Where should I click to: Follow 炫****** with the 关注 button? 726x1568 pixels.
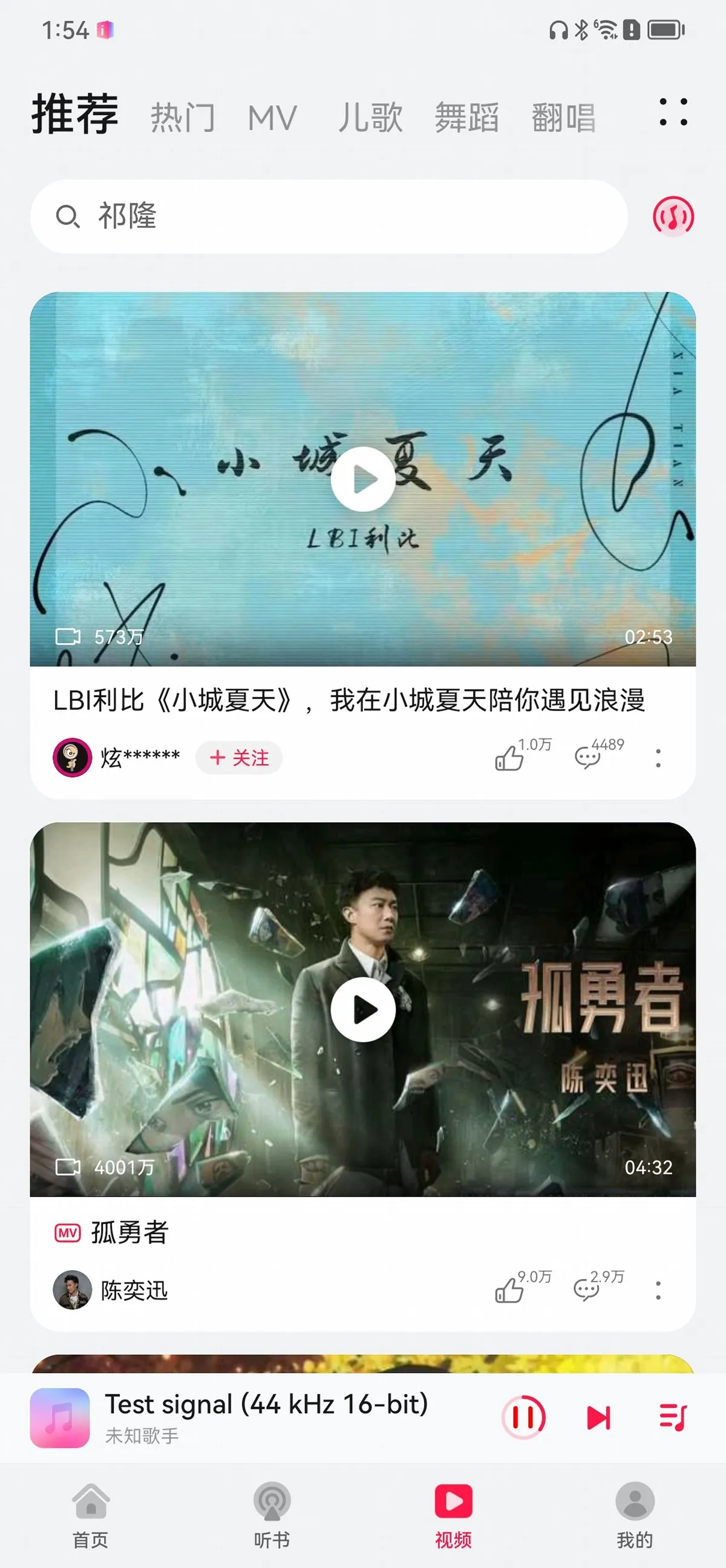(239, 758)
